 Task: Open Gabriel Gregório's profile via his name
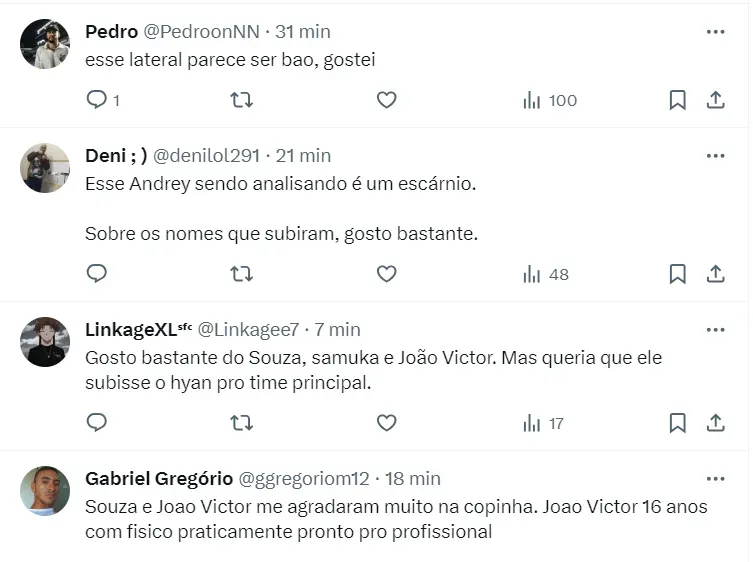pos(159,478)
